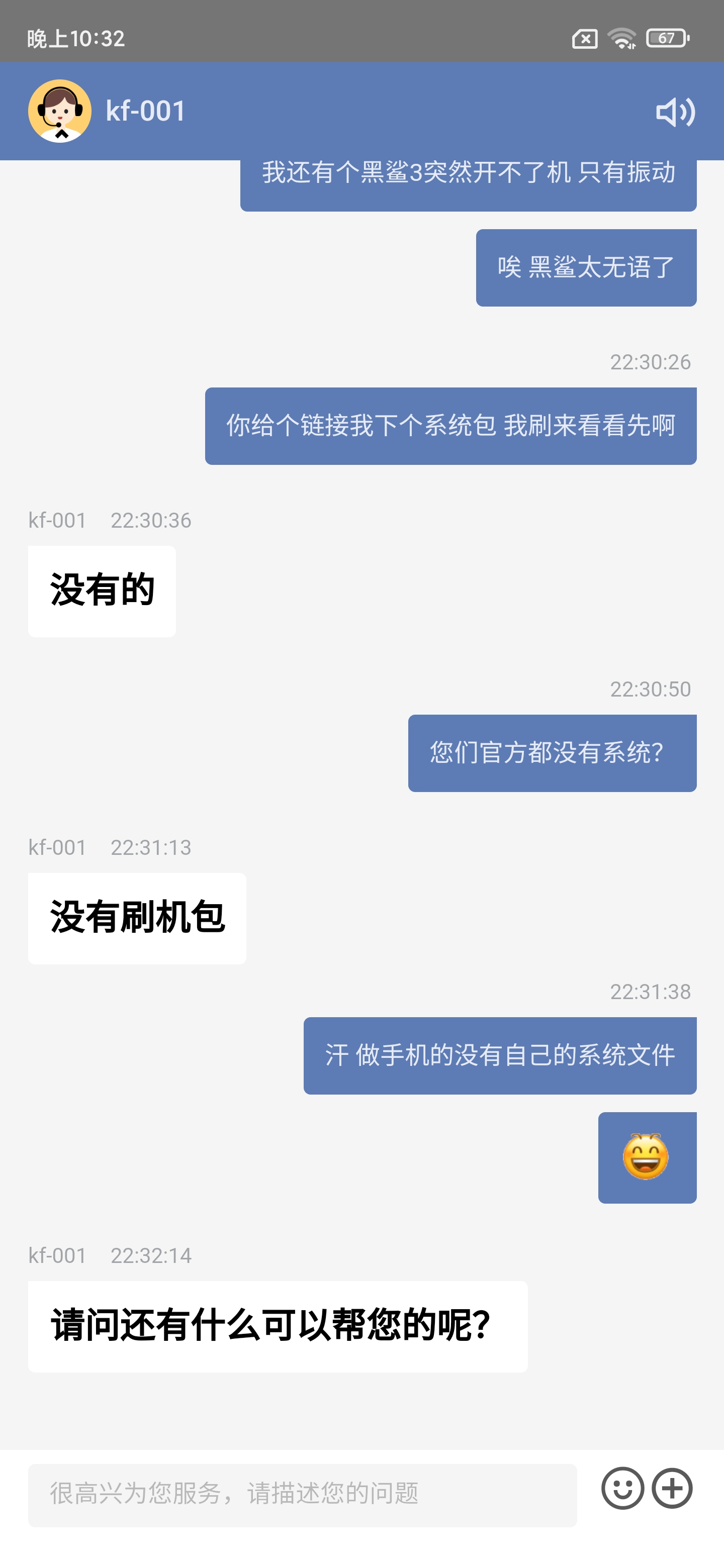Open the emoji picker
The width and height of the screenshot is (724, 1568).
[x=622, y=1488]
